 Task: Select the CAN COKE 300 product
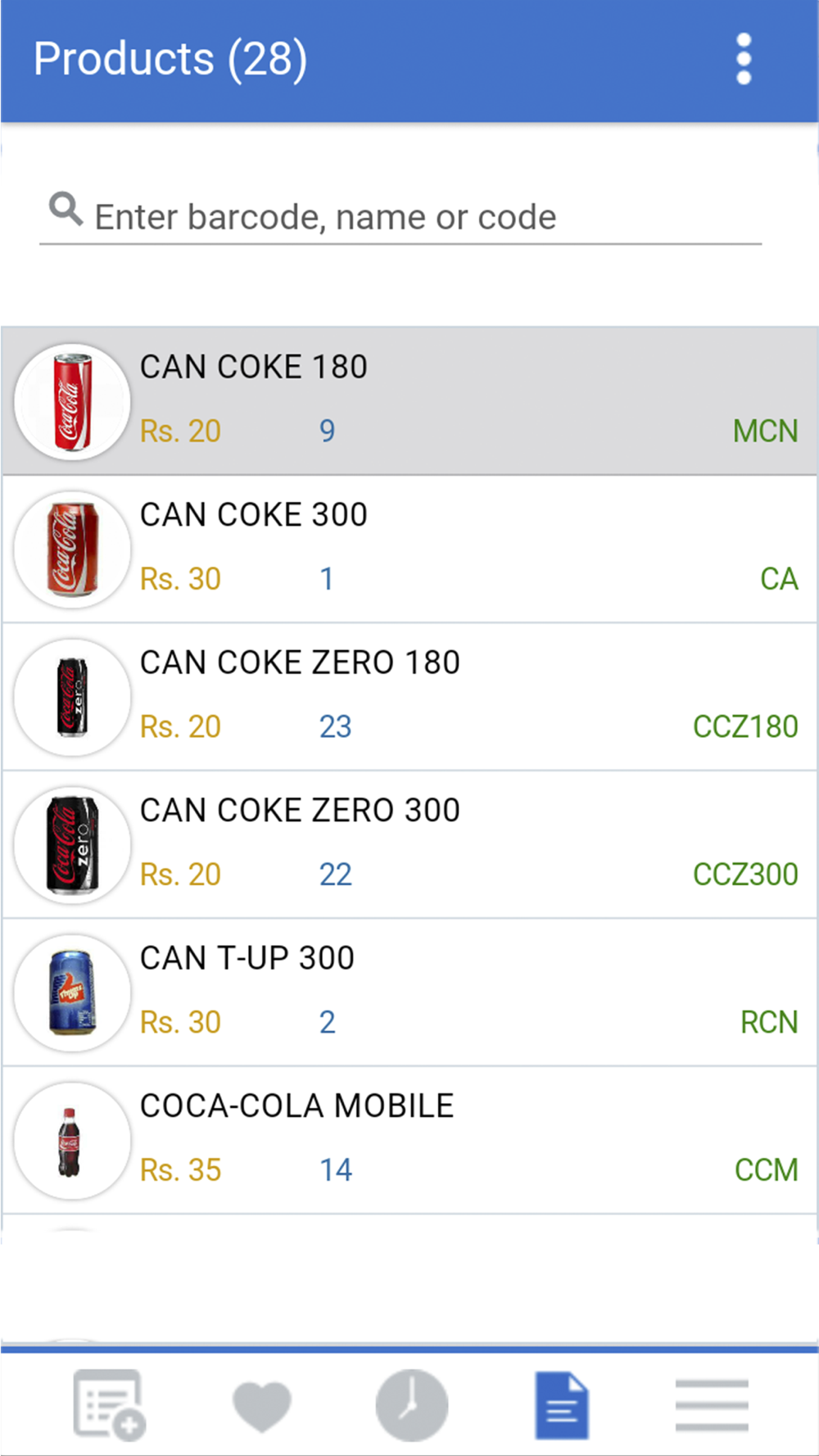coord(409,548)
